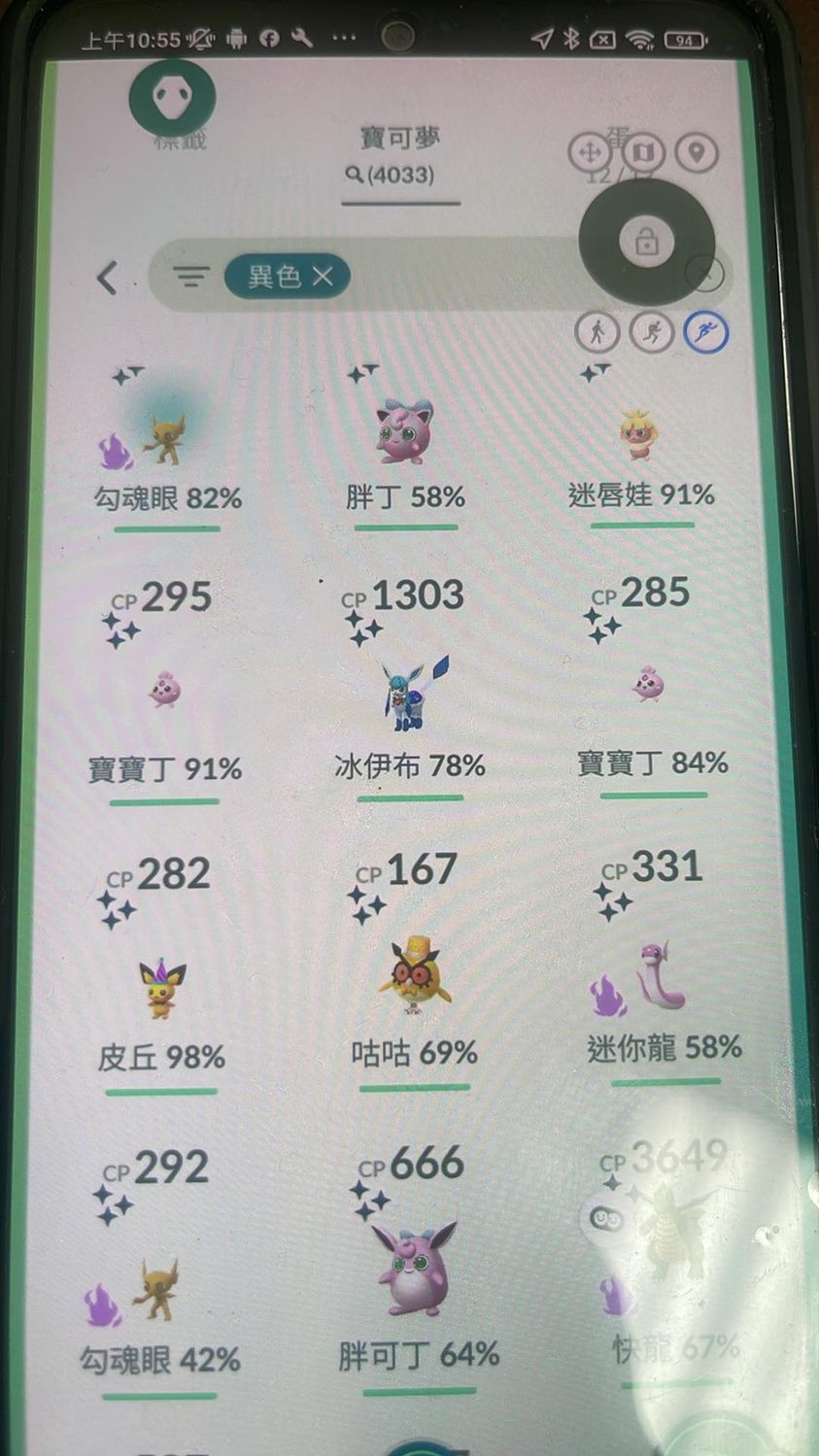Tap the move joystick overlay icon
This screenshot has width=819, height=1456.
click(x=589, y=153)
